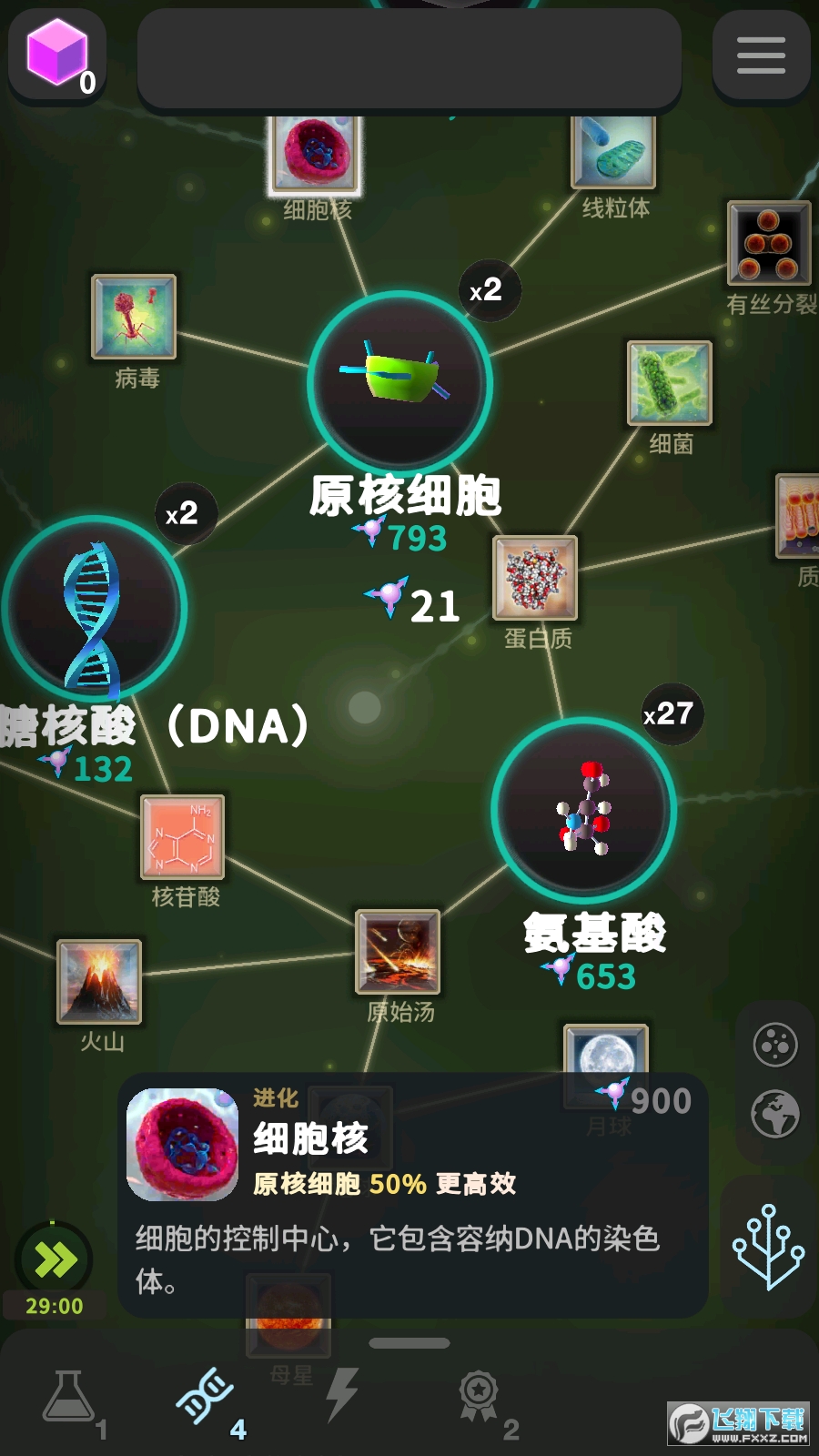This screenshot has height=1456, width=819.
Task: Tap the 氨基酸 molecule node
Action: (x=583, y=810)
